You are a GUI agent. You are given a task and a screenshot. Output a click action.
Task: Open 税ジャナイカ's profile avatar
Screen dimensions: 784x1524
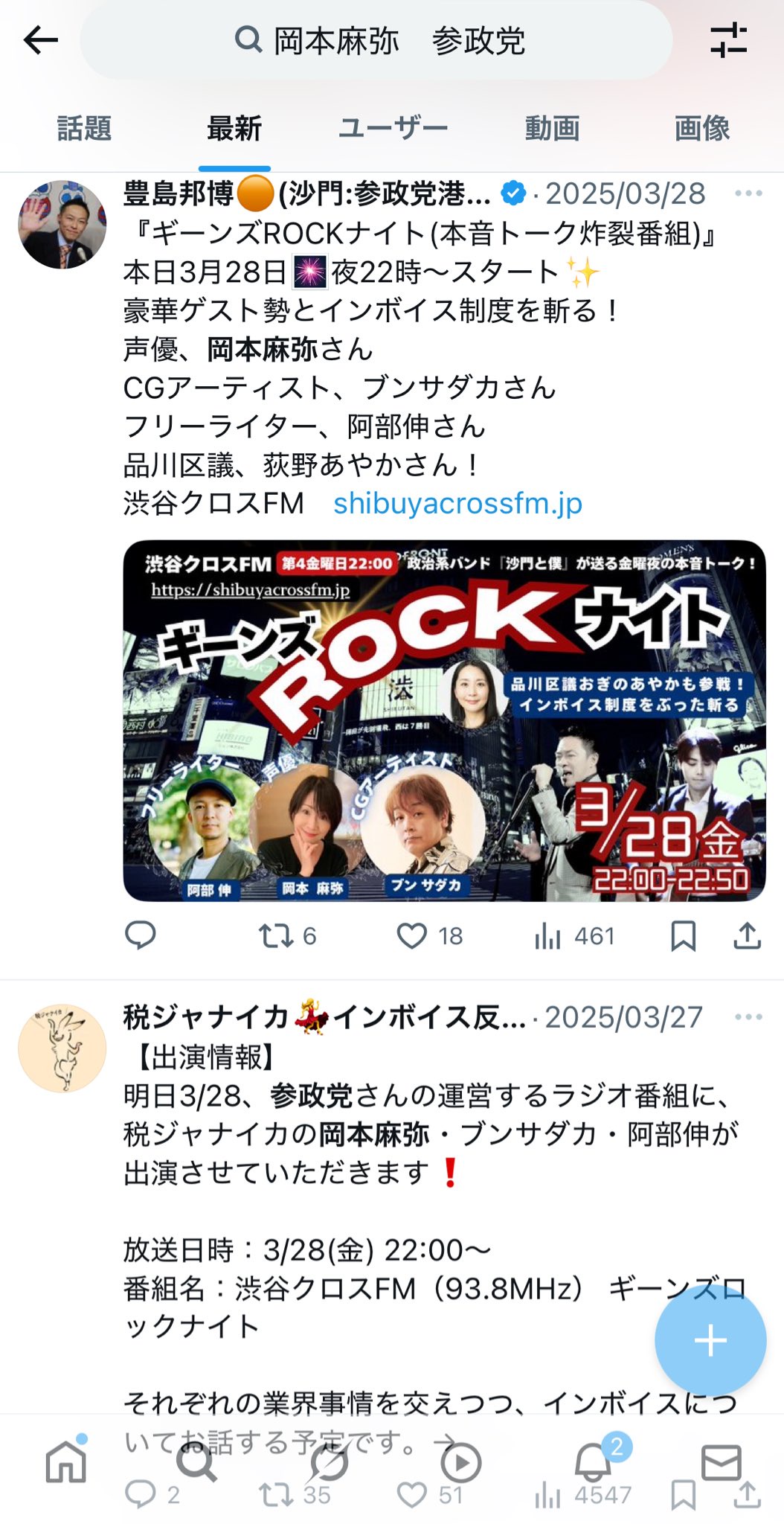coord(62,1048)
